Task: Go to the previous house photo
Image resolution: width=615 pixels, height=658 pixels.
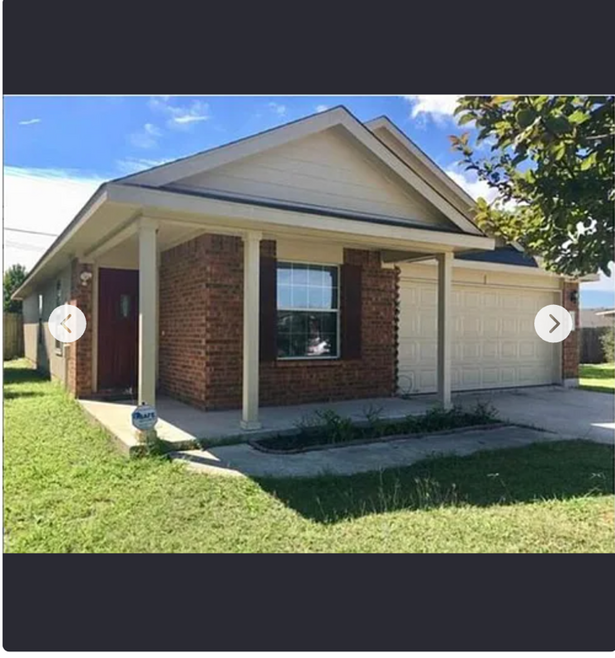Action: pos(67,323)
